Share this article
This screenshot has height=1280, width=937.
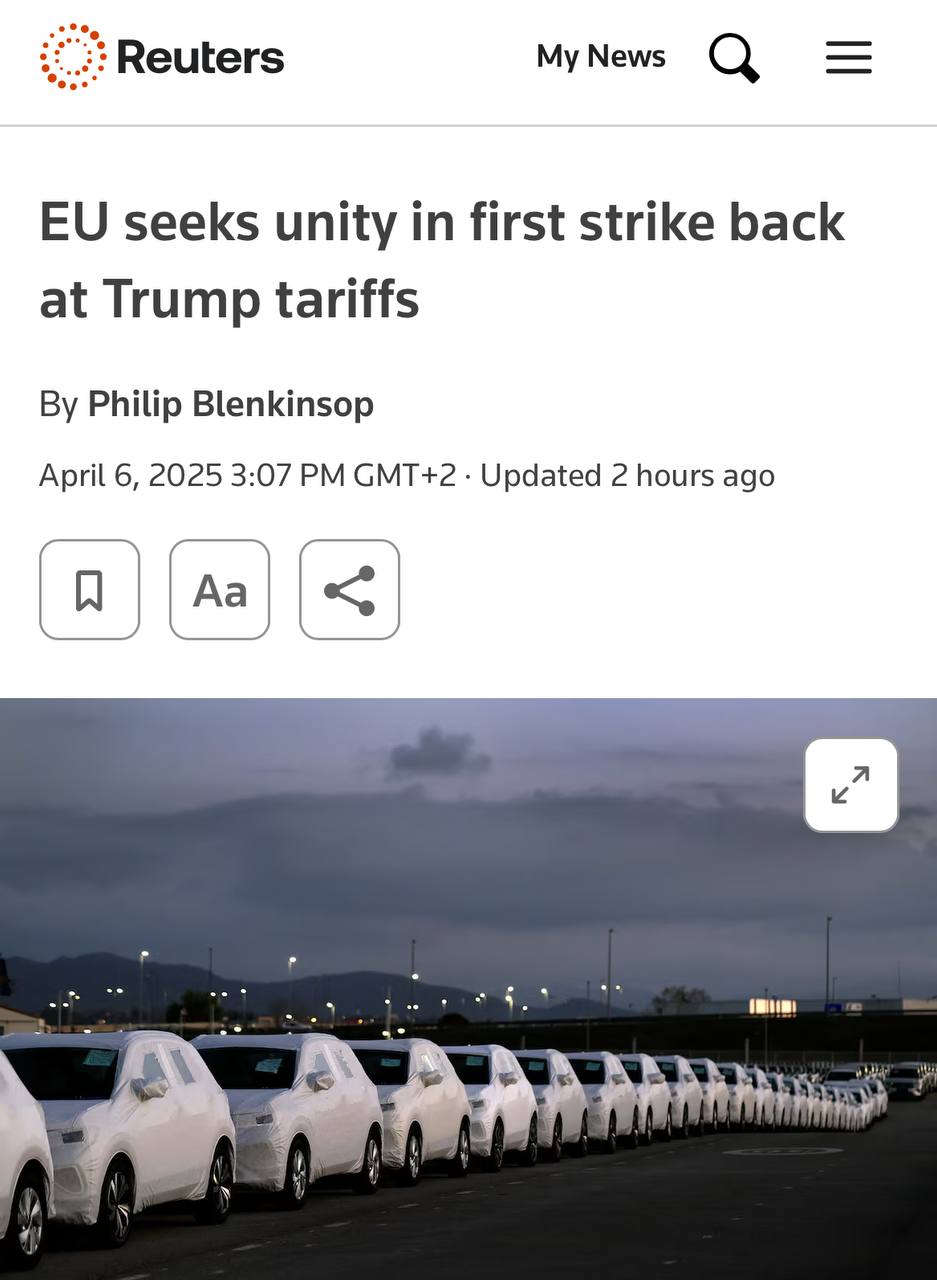point(349,590)
